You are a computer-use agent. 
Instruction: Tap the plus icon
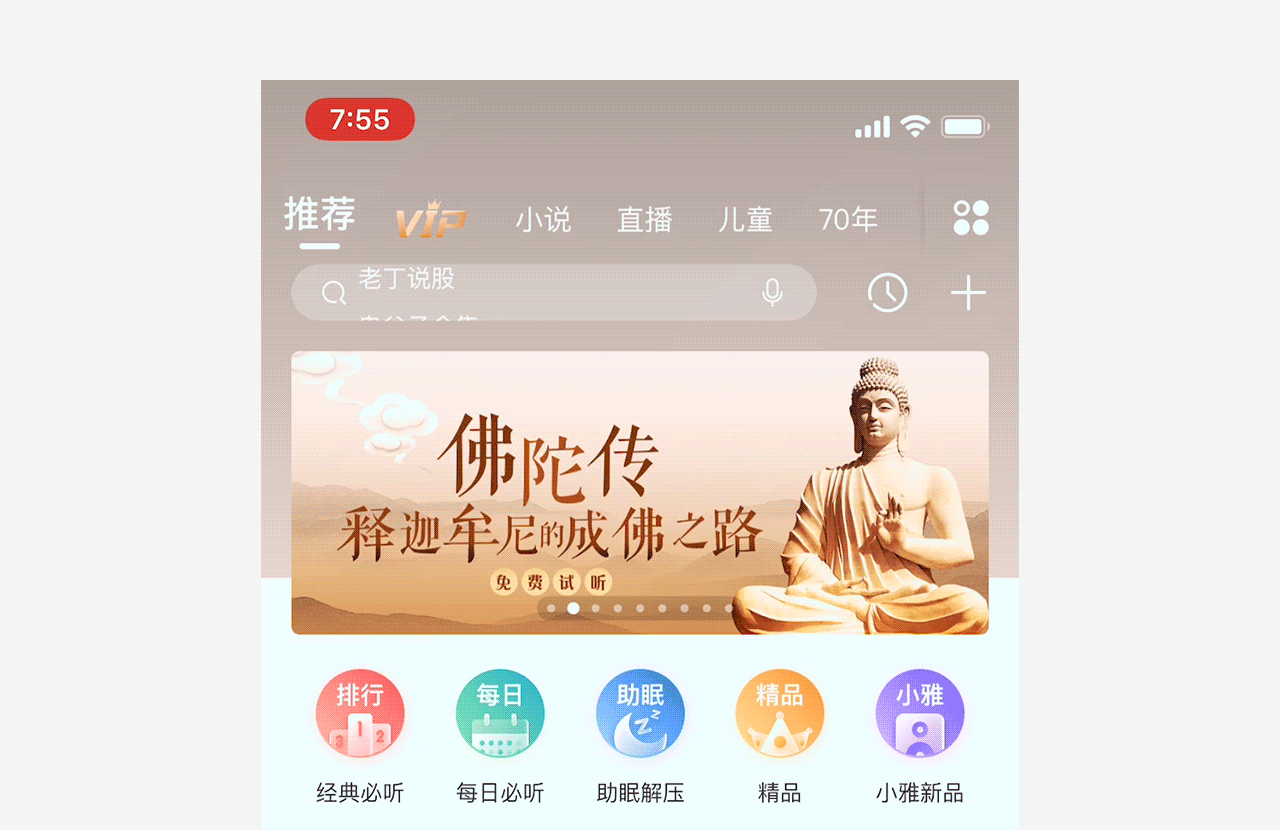968,293
